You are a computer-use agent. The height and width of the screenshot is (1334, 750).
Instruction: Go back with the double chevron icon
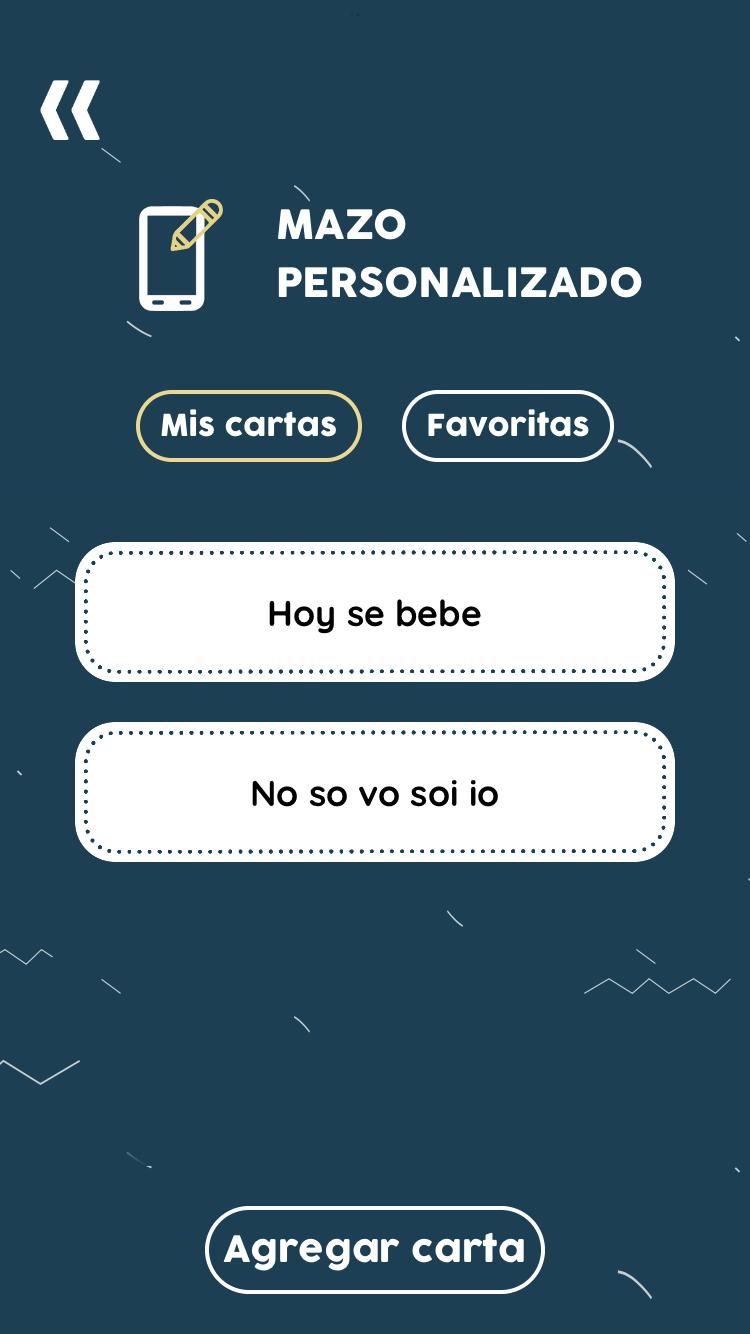tap(70, 109)
